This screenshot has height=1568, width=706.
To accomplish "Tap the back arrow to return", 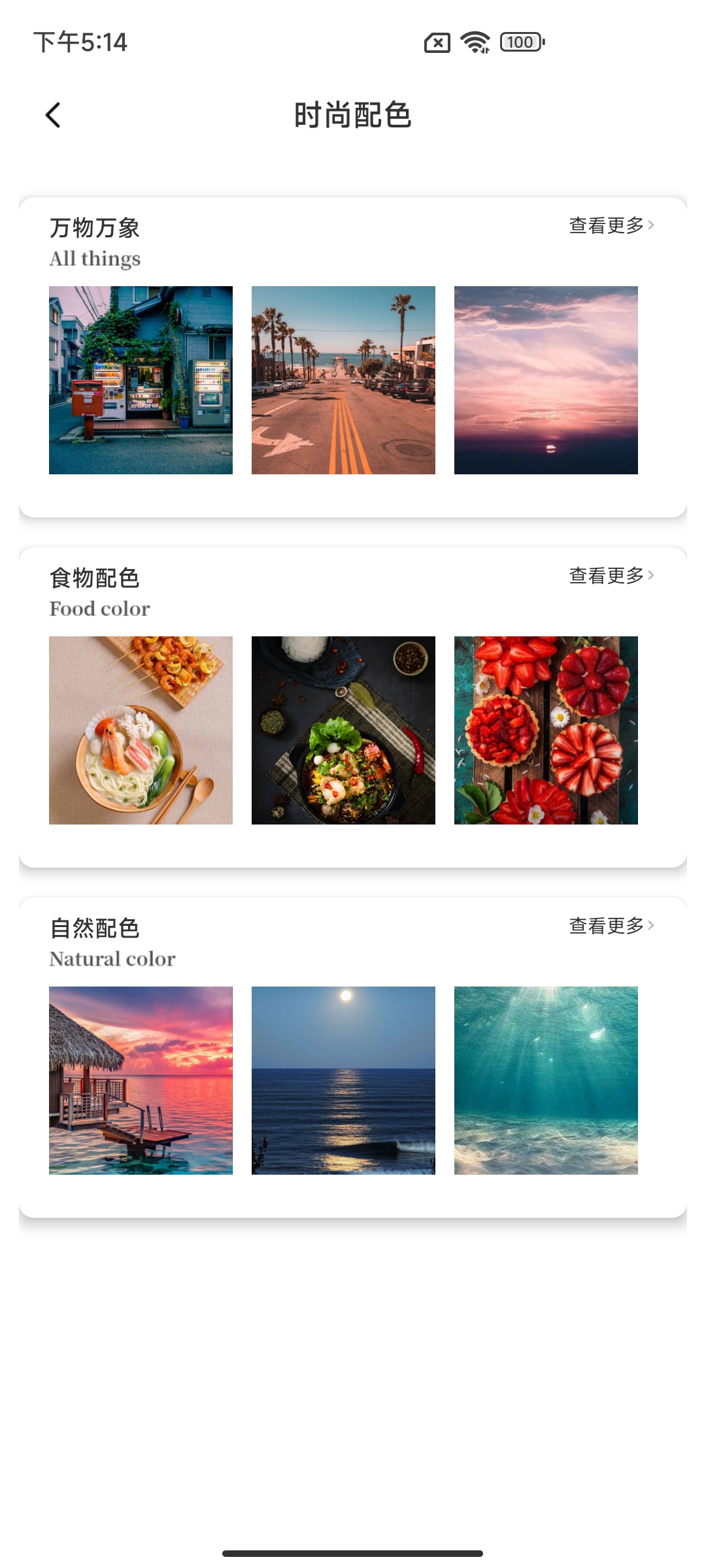I will (x=52, y=114).
